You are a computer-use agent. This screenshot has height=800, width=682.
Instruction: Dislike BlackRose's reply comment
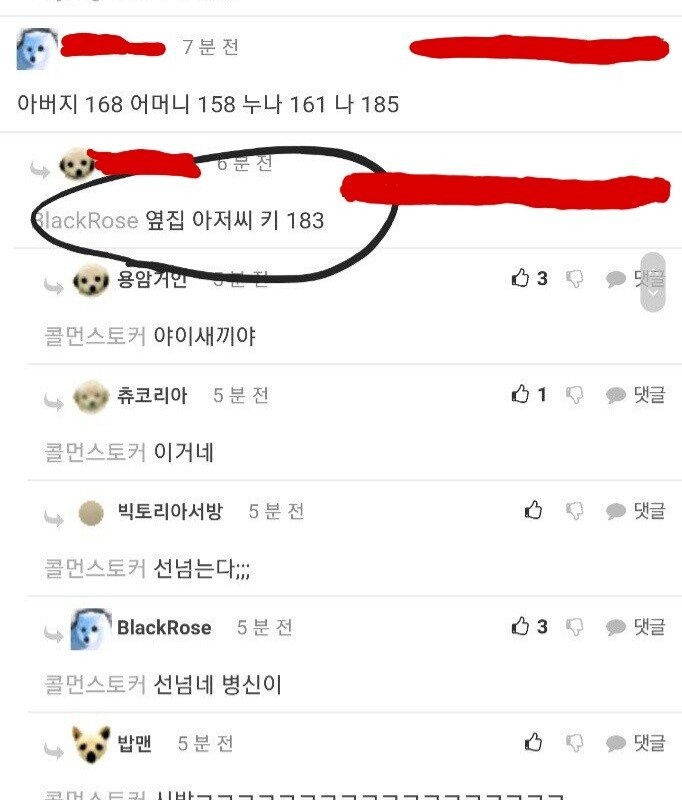(x=575, y=627)
